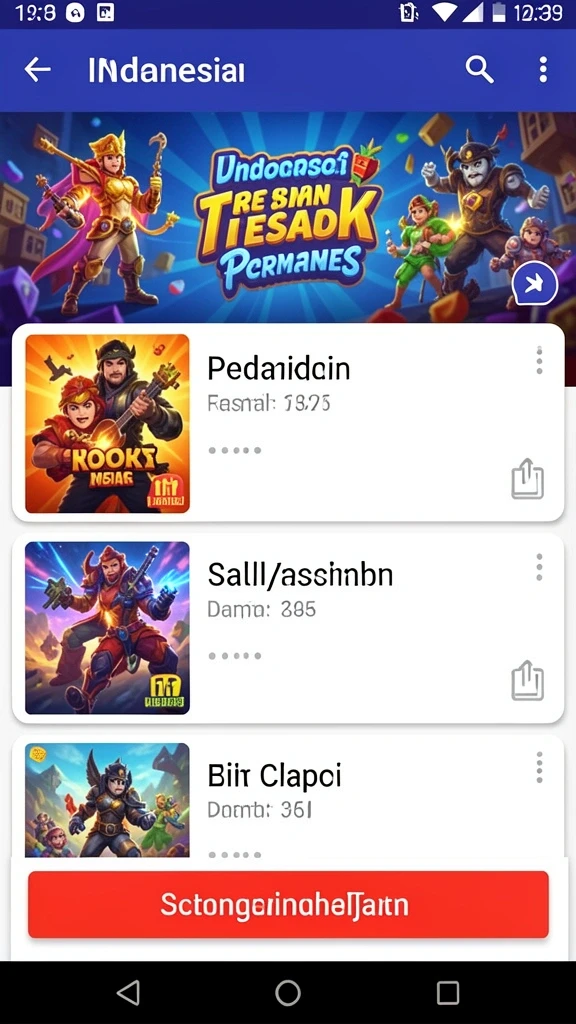Open more options for Salll/assnnbn
The image size is (576, 1024).
pyautogui.click(x=539, y=567)
